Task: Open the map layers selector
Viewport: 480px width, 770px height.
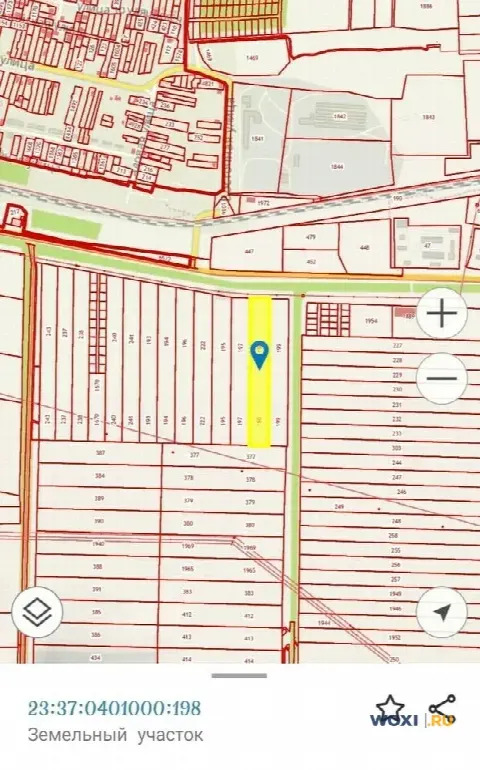Action: (37, 612)
